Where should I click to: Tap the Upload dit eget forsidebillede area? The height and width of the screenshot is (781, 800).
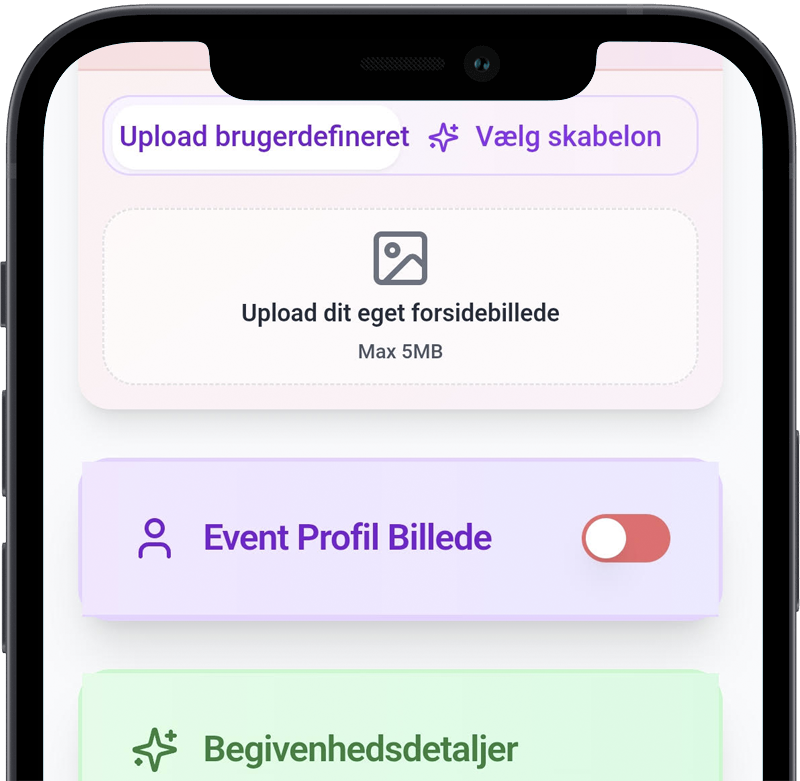(x=401, y=296)
